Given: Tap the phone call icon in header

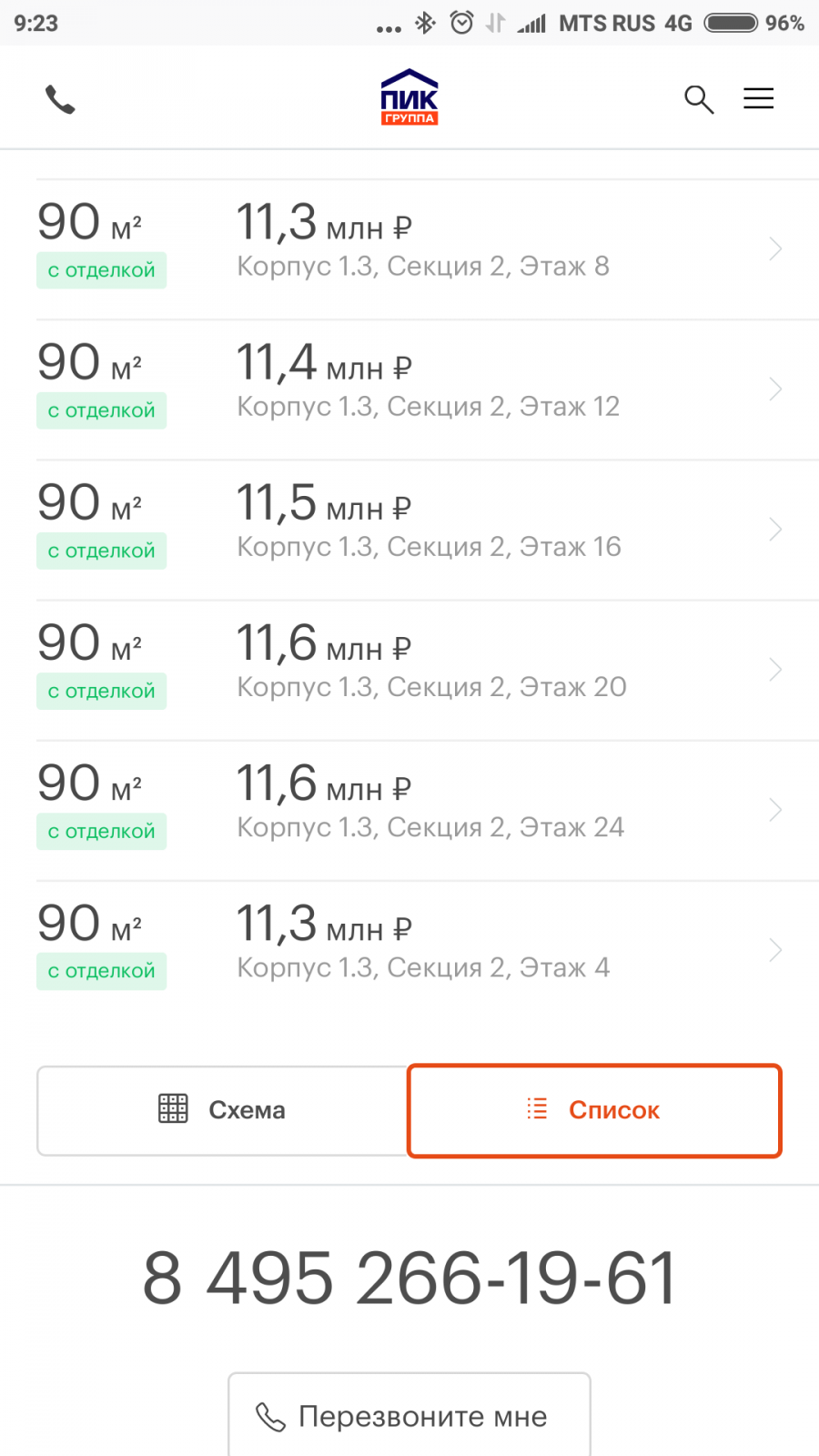Looking at the screenshot, I should 60,99.
